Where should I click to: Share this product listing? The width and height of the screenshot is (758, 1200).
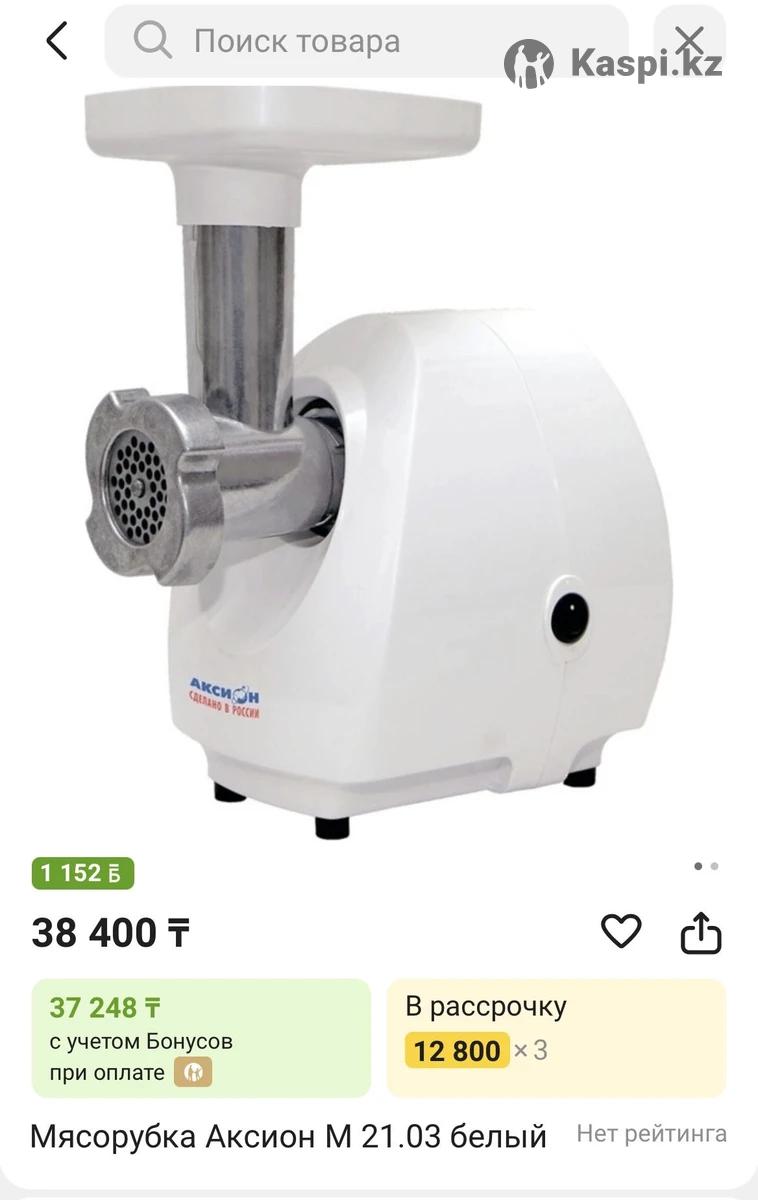pos(700,933)
